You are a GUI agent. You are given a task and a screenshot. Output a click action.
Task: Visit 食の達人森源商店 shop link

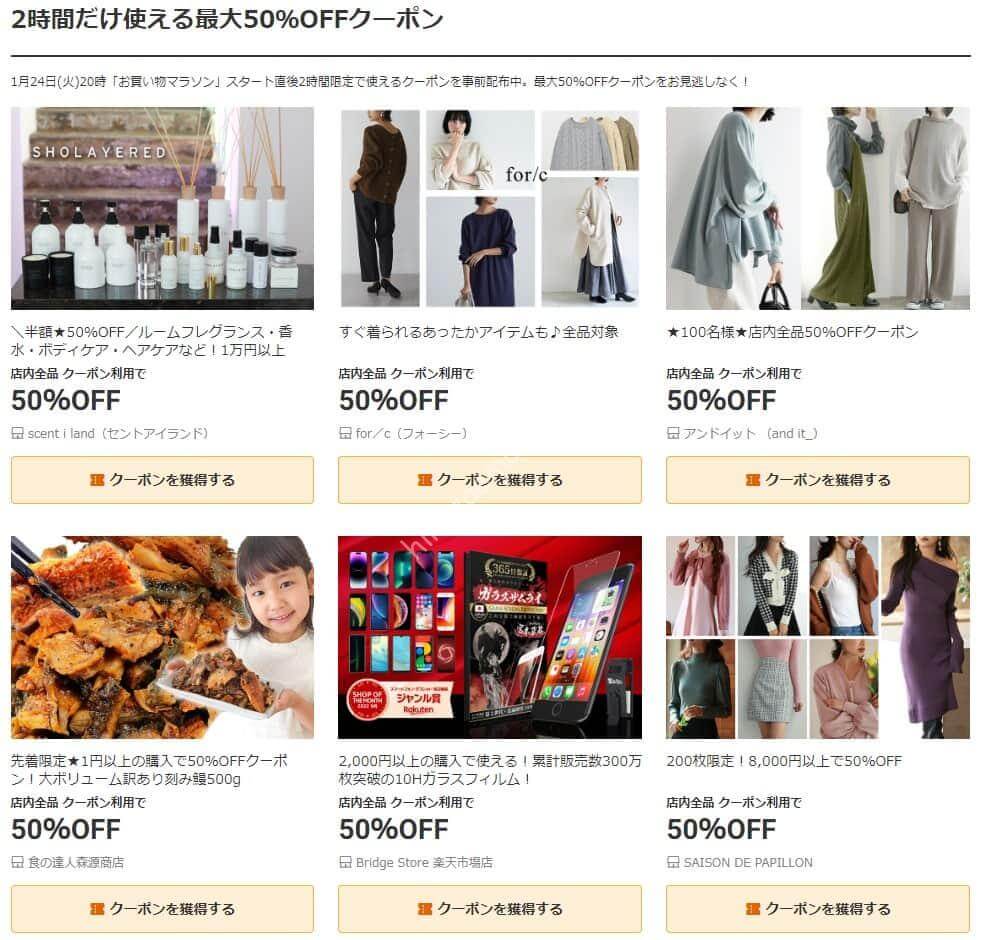[75, 862]
